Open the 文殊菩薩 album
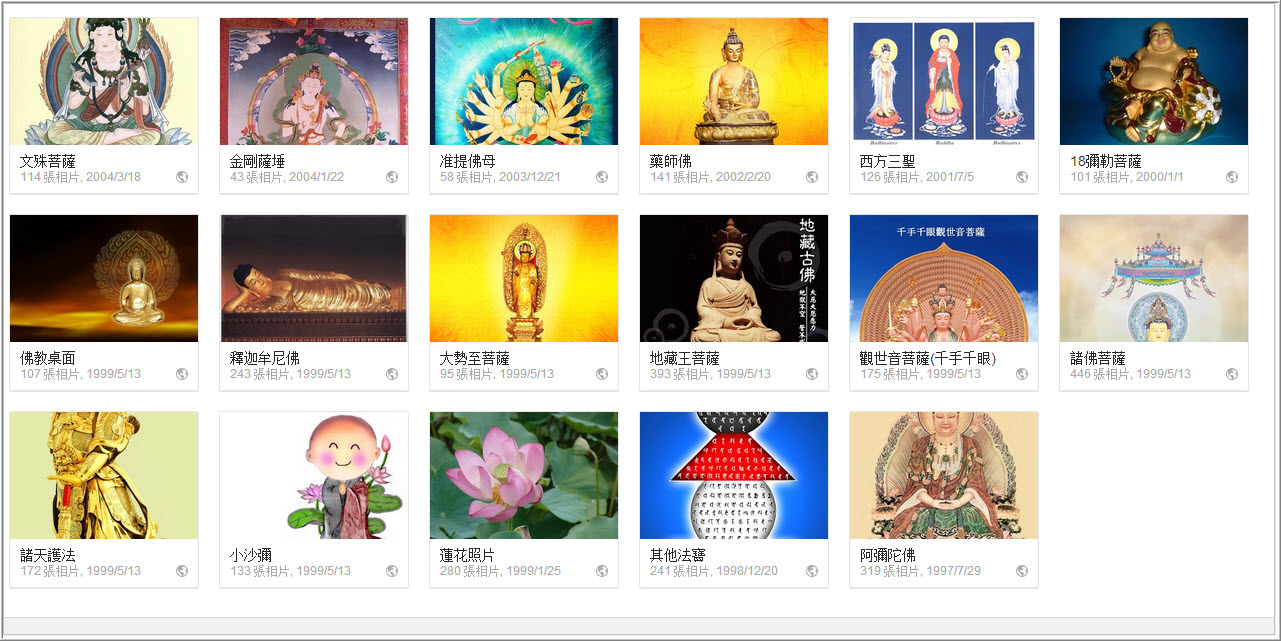The image size is (1281, 641). tap(104, 82)
